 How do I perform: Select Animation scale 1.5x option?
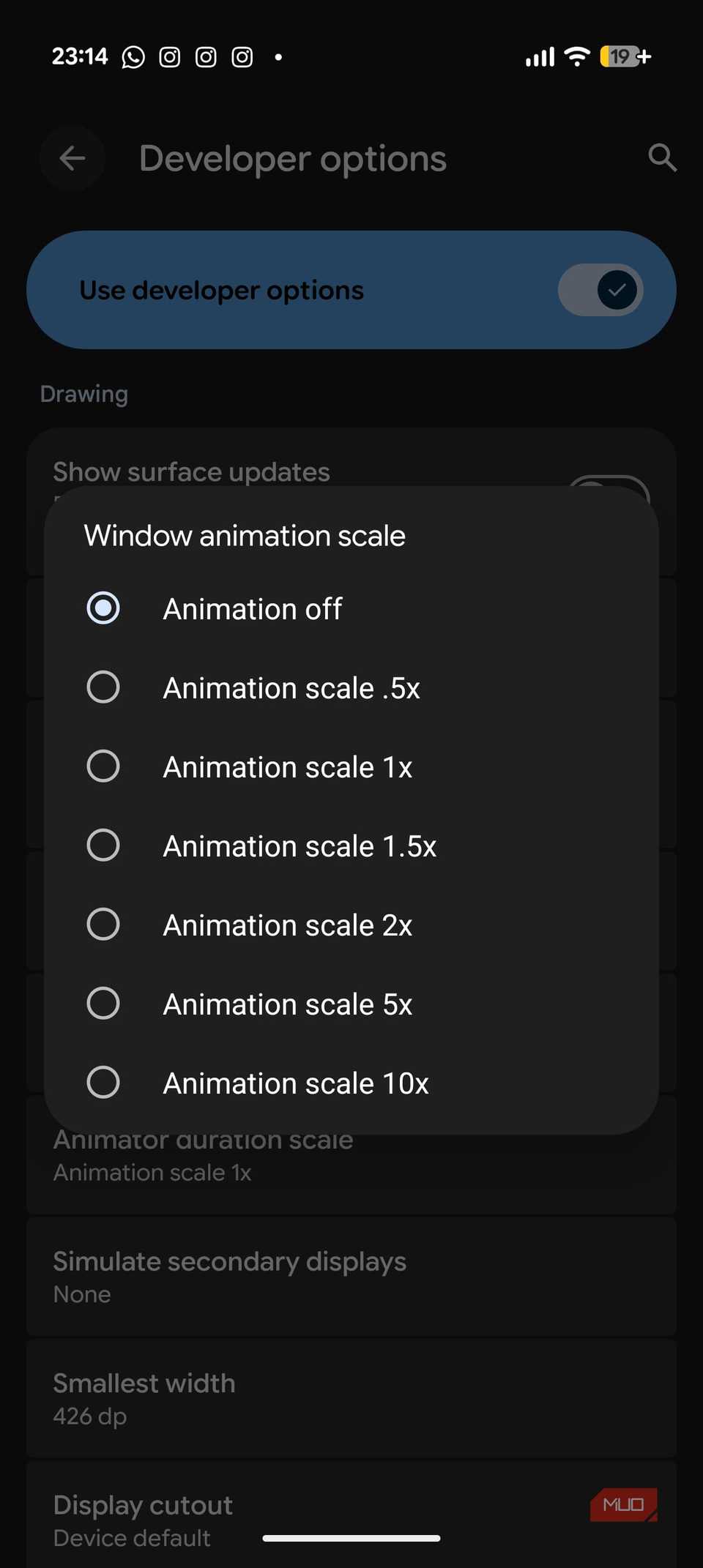tap(103, 845)
